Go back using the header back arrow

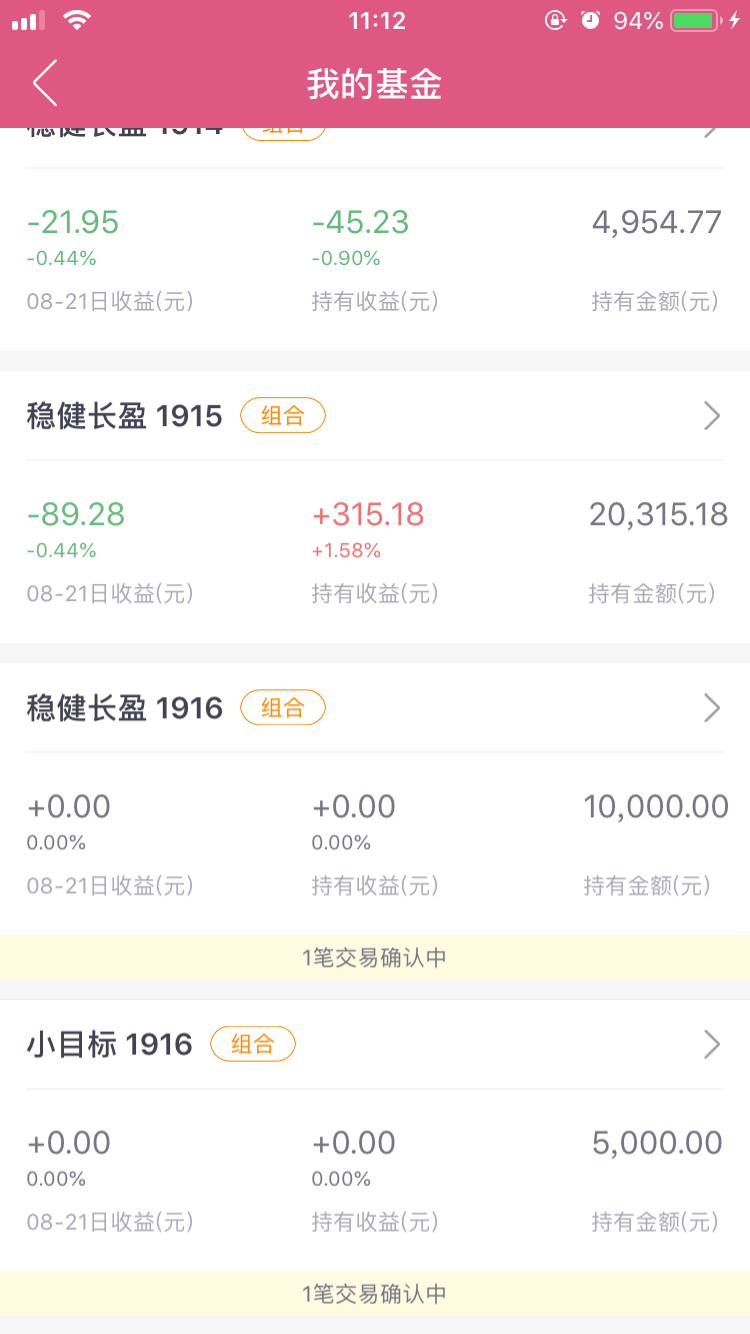(45, 83)
